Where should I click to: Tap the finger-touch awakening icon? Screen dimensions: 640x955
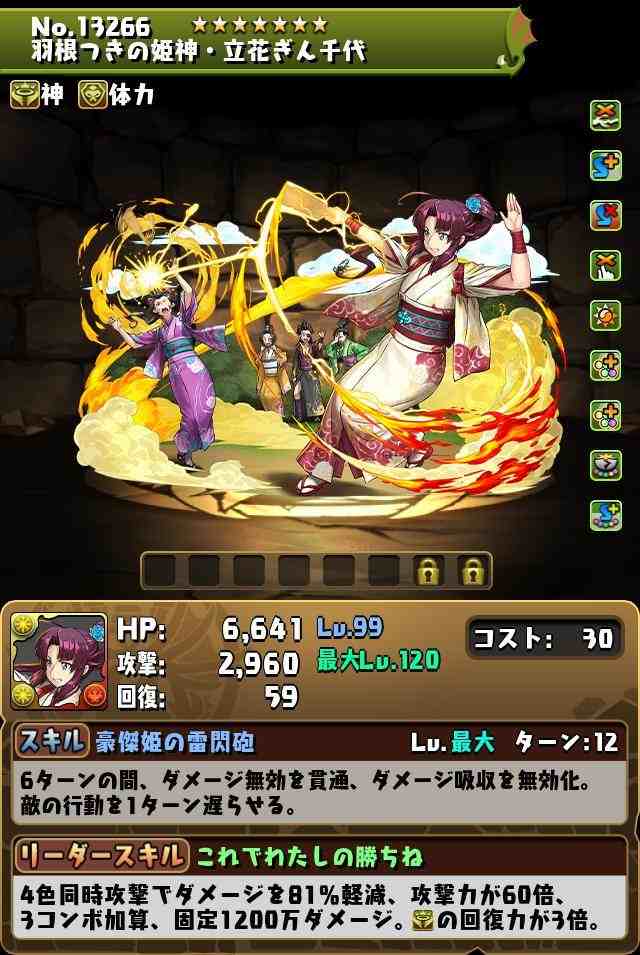605,264
